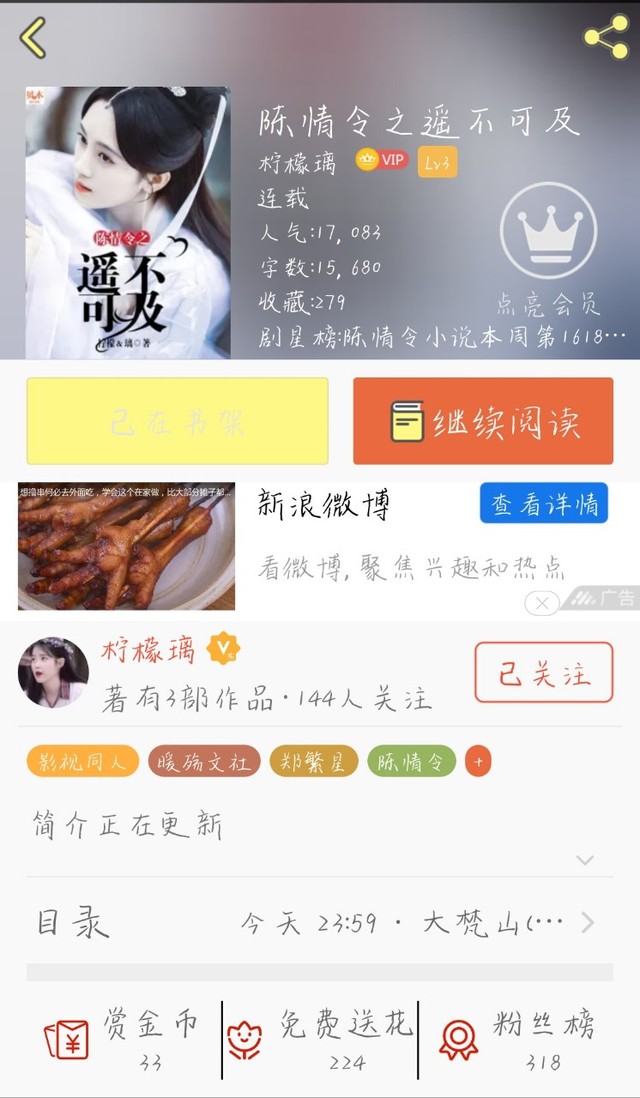Viewport: 640px width, 1098px height.
Task: Go back using the yellow arrow
Action: click(33, 38)
